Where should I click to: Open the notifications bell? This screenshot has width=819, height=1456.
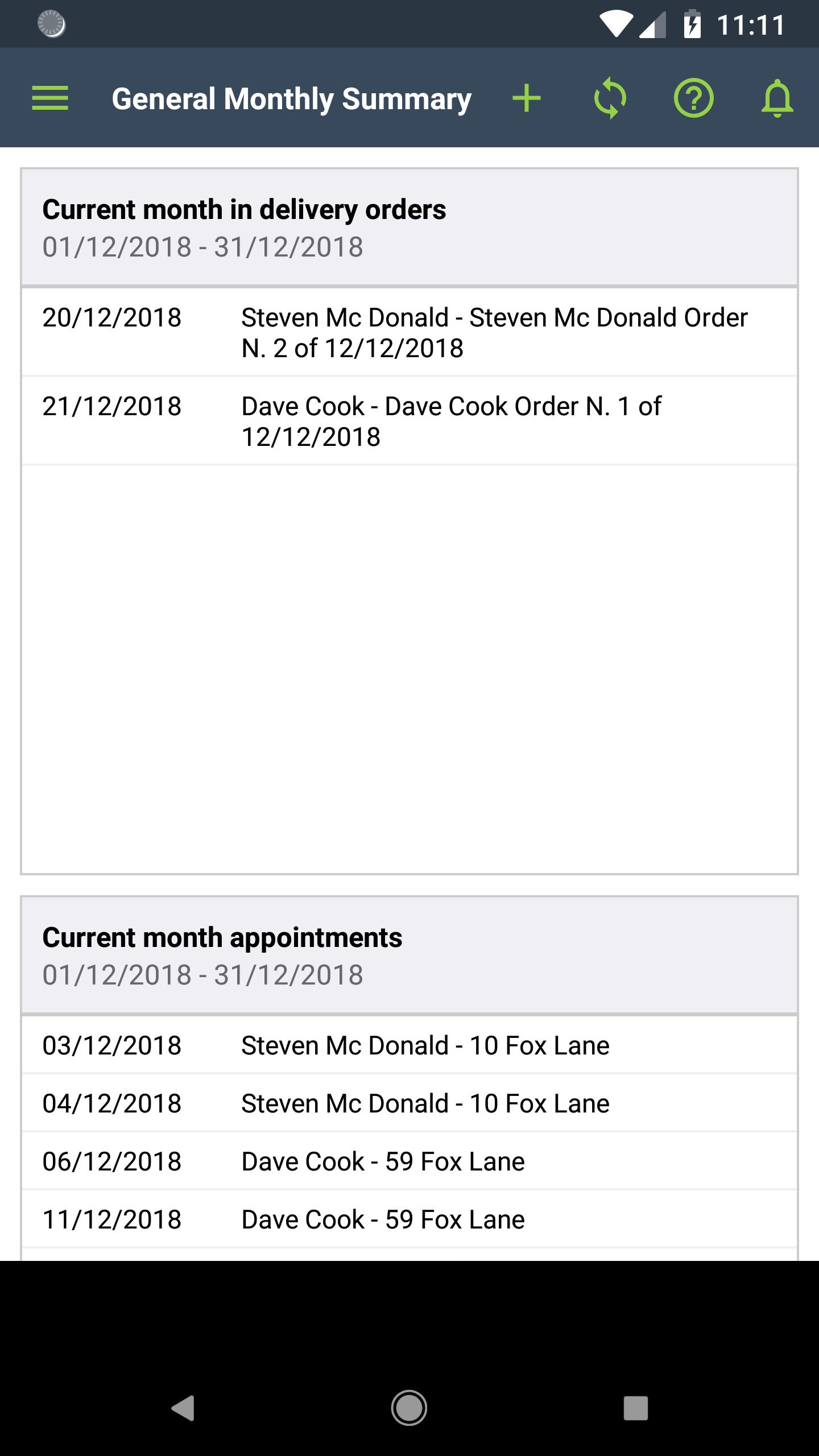pyautogui.click(x=777, y=98)
